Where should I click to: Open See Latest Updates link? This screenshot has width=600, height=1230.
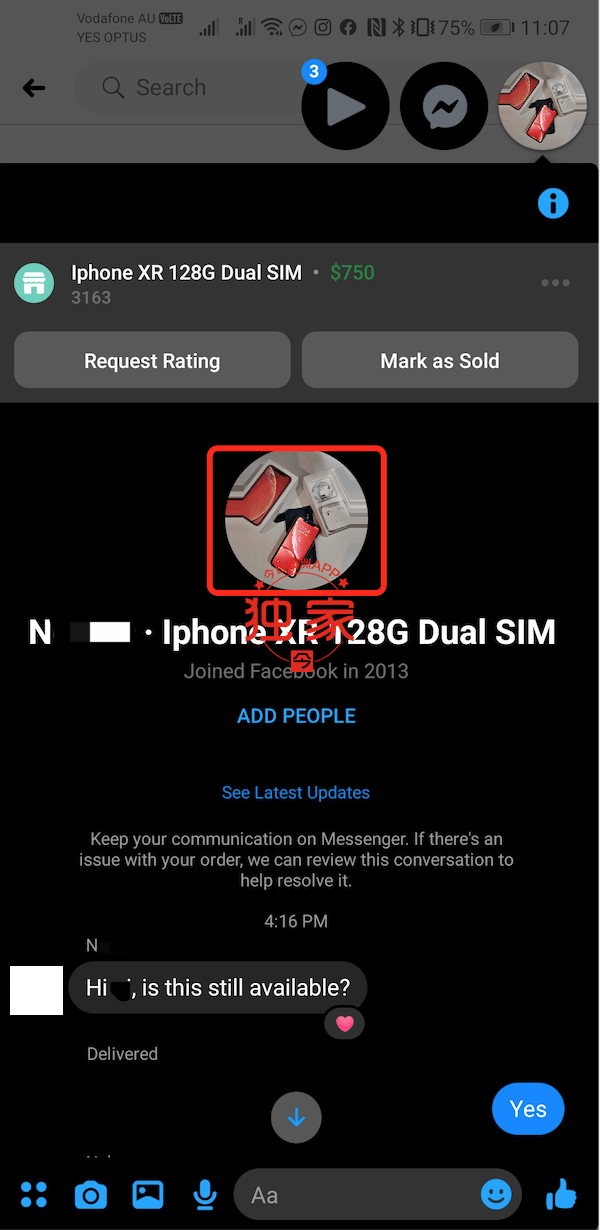pos(296,792)
